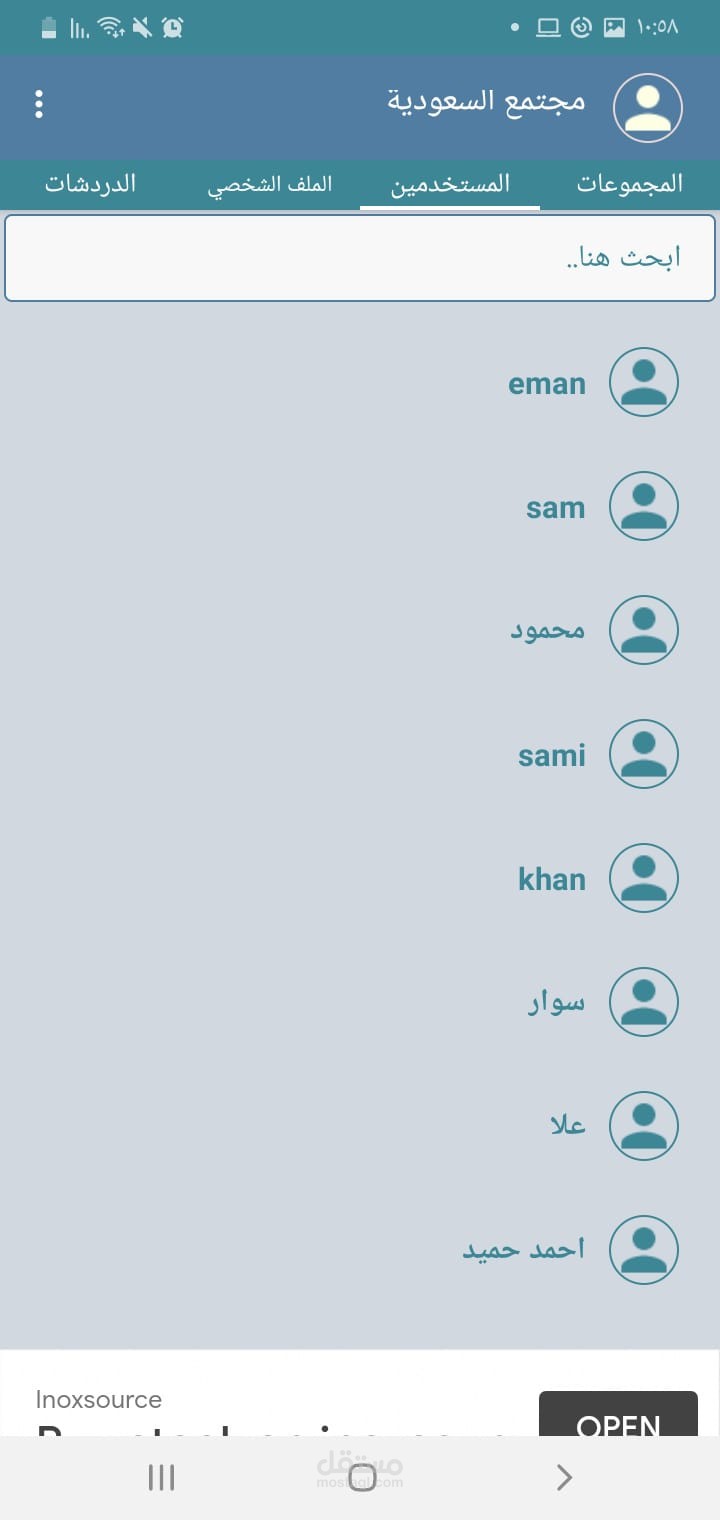720x1520 pixels.
Task: Select the المستخدمين tab
Action: [x=450, y=184]
